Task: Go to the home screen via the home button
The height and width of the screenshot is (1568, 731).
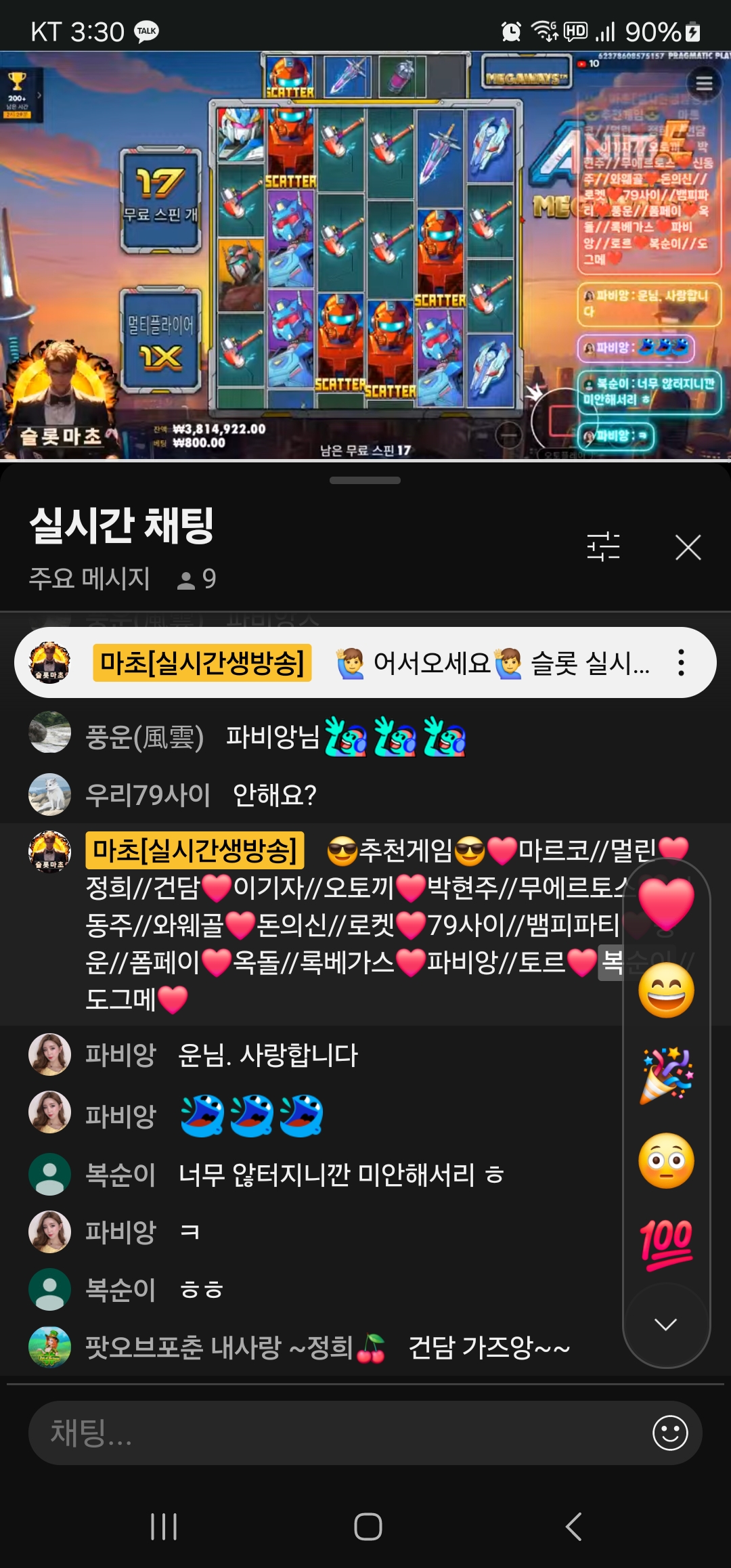Action: tap(368, 1527)
